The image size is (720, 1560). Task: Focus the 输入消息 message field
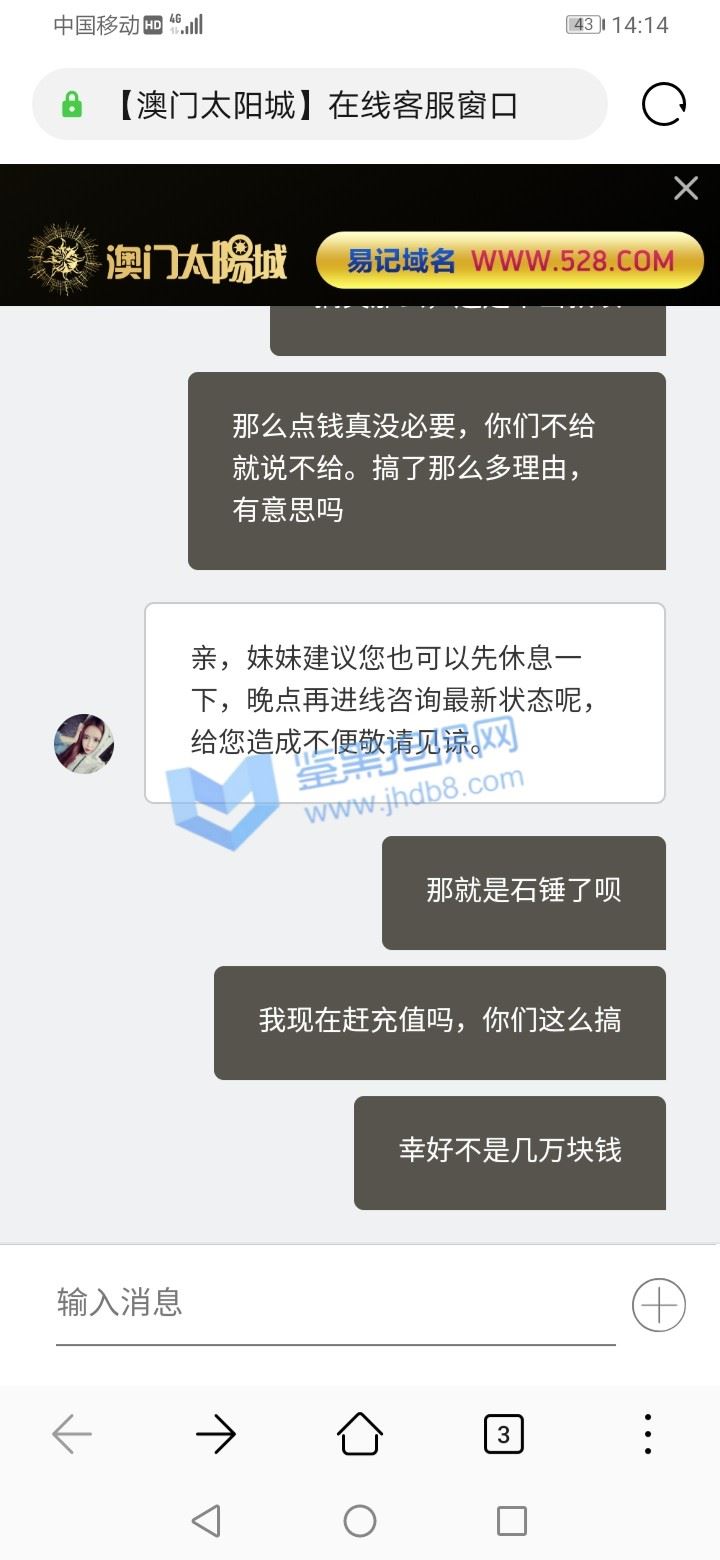click(x=336, y=1303)
